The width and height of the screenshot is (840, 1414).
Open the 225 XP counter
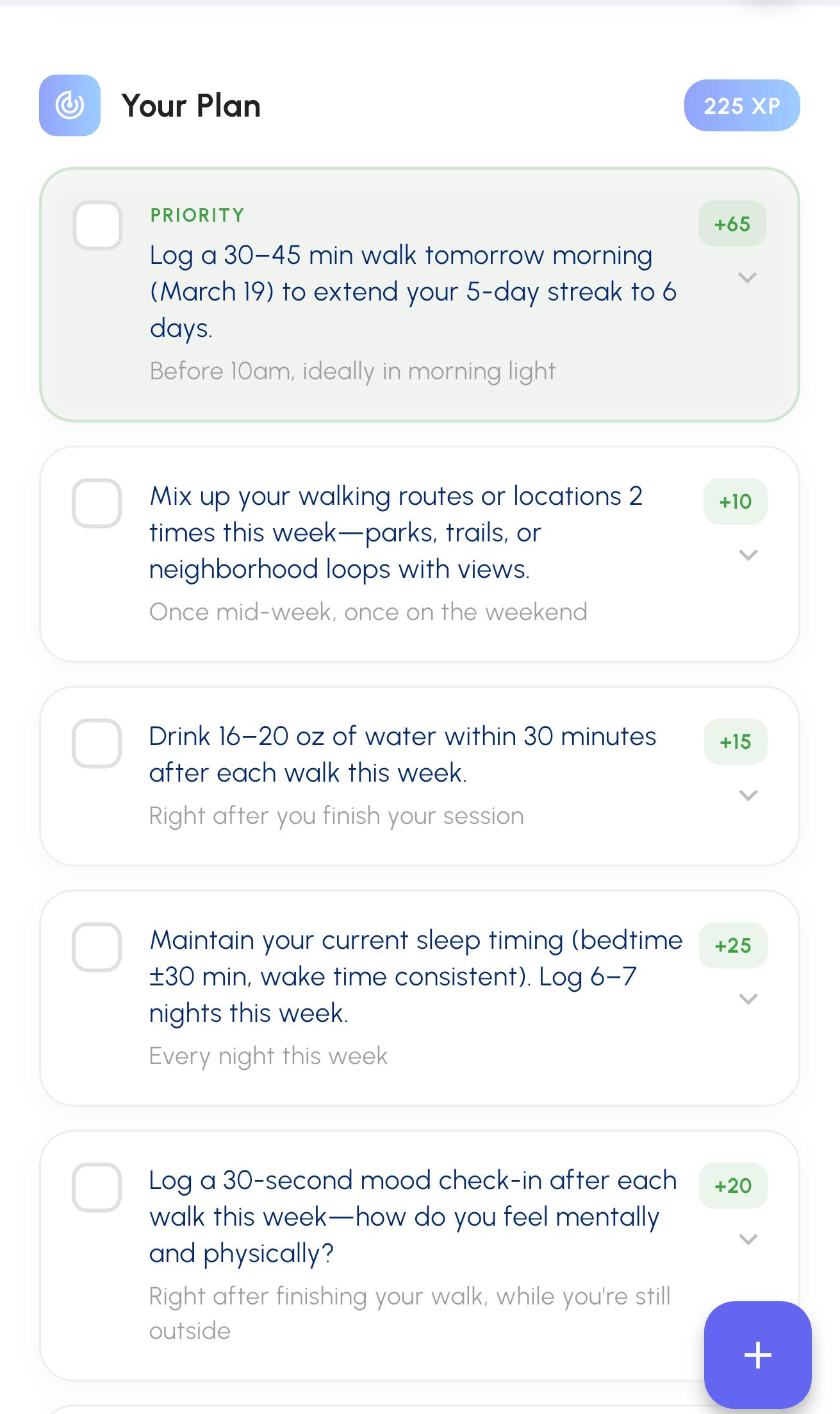[741, 106]
